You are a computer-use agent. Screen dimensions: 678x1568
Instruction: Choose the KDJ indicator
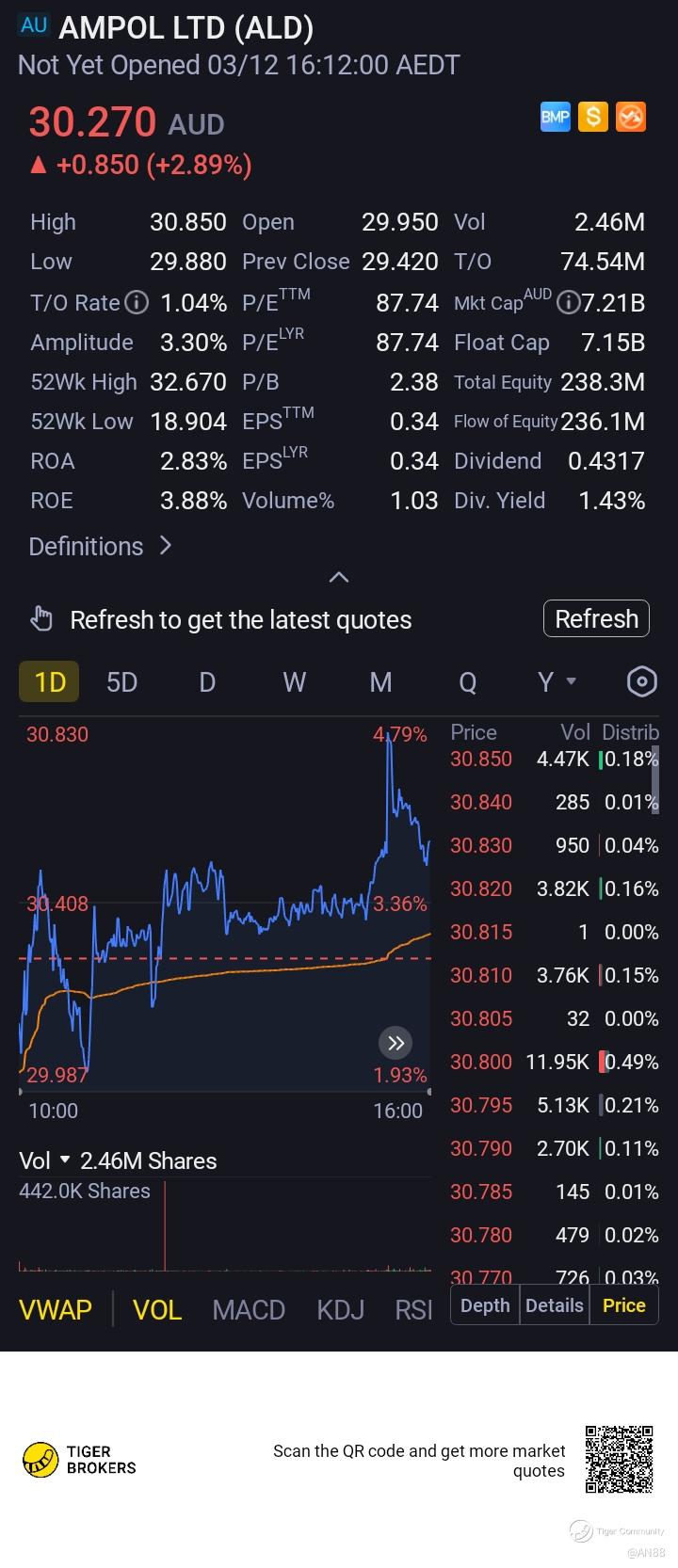click(x=341, y=1309)
